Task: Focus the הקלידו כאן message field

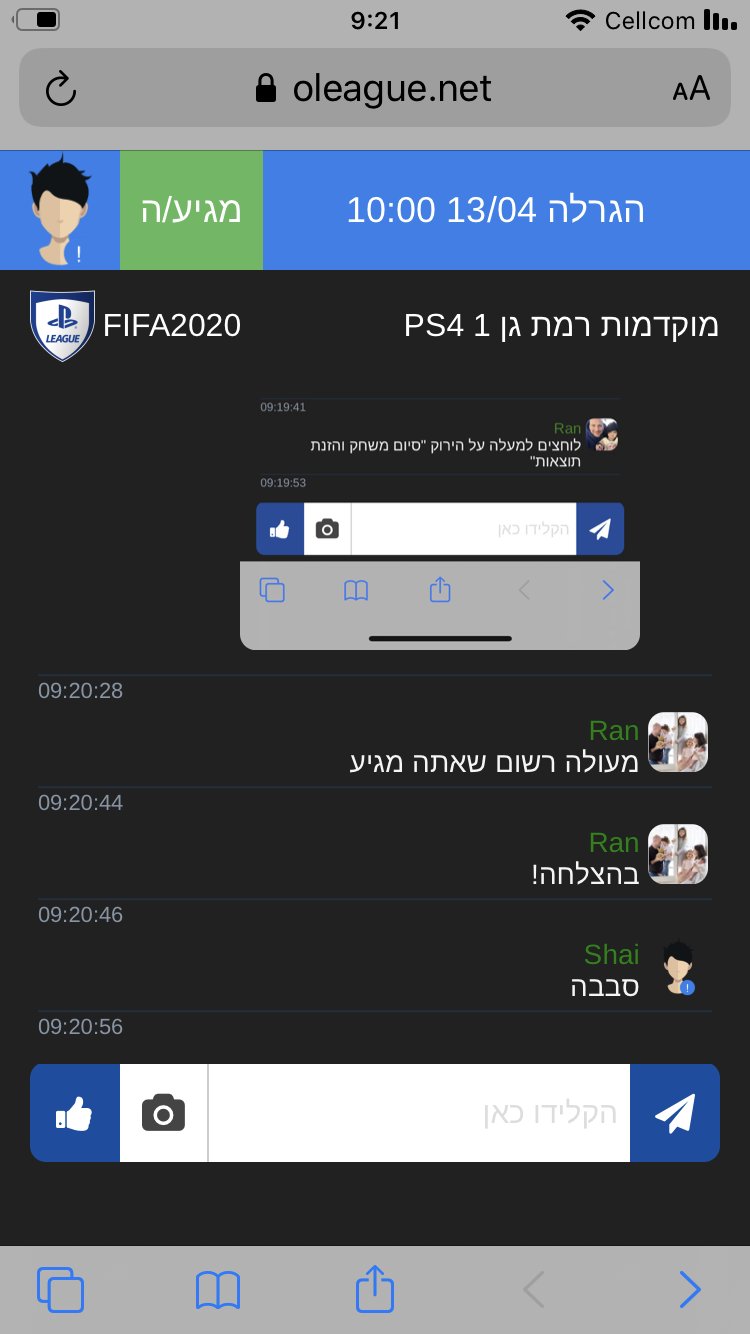Action: tap(419, 1113)
